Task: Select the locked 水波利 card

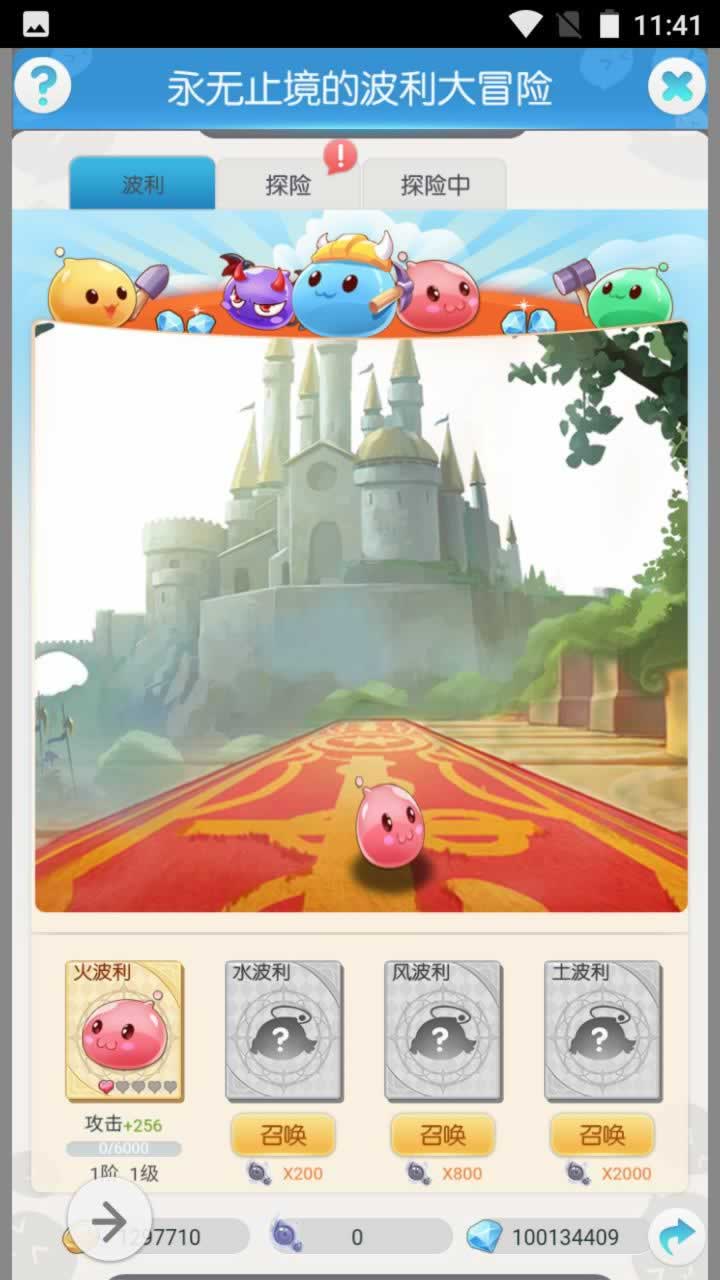Action: click(x=283, y=1030)
